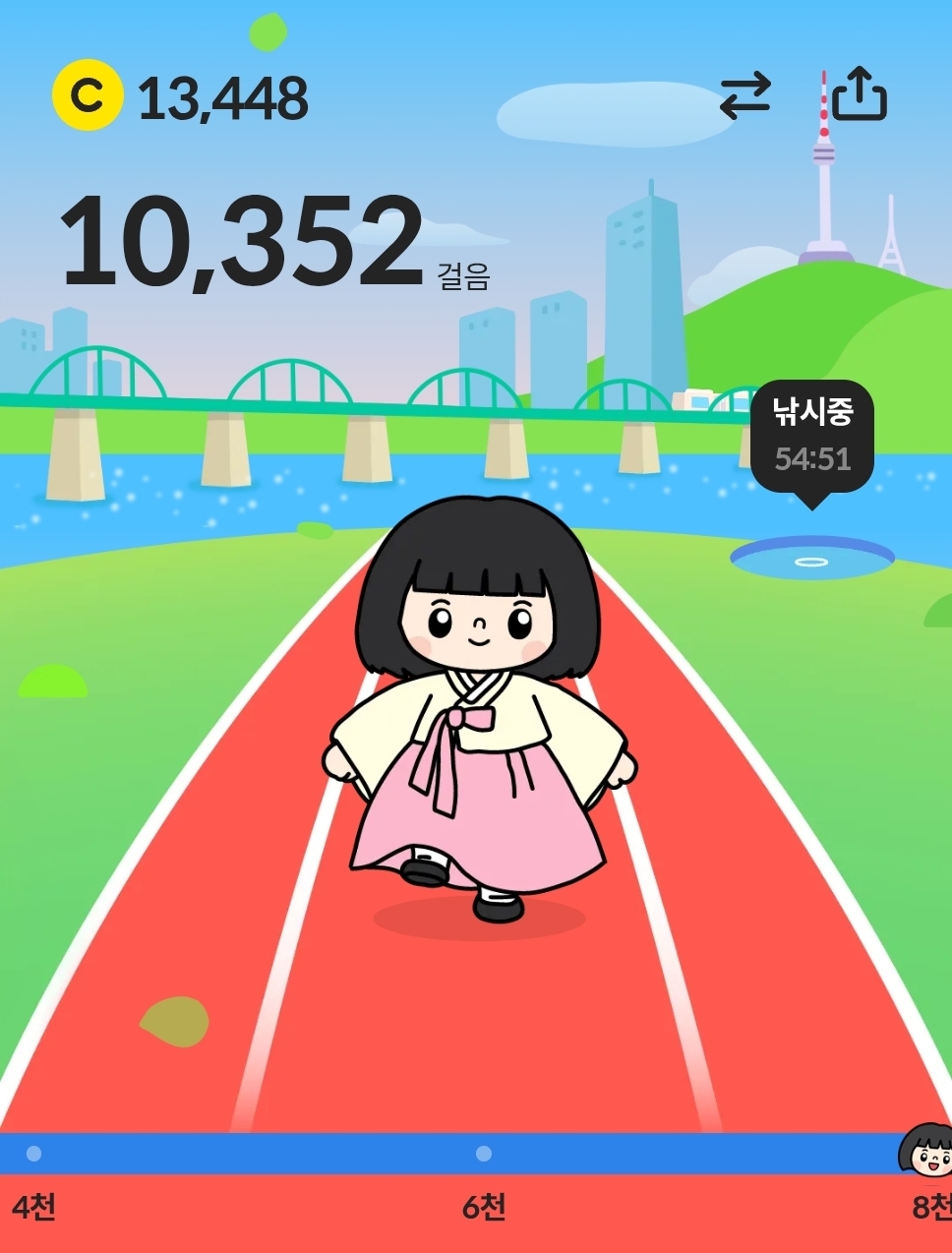Share your step count
Screen dimensions: 952x1253
(859, 94)
